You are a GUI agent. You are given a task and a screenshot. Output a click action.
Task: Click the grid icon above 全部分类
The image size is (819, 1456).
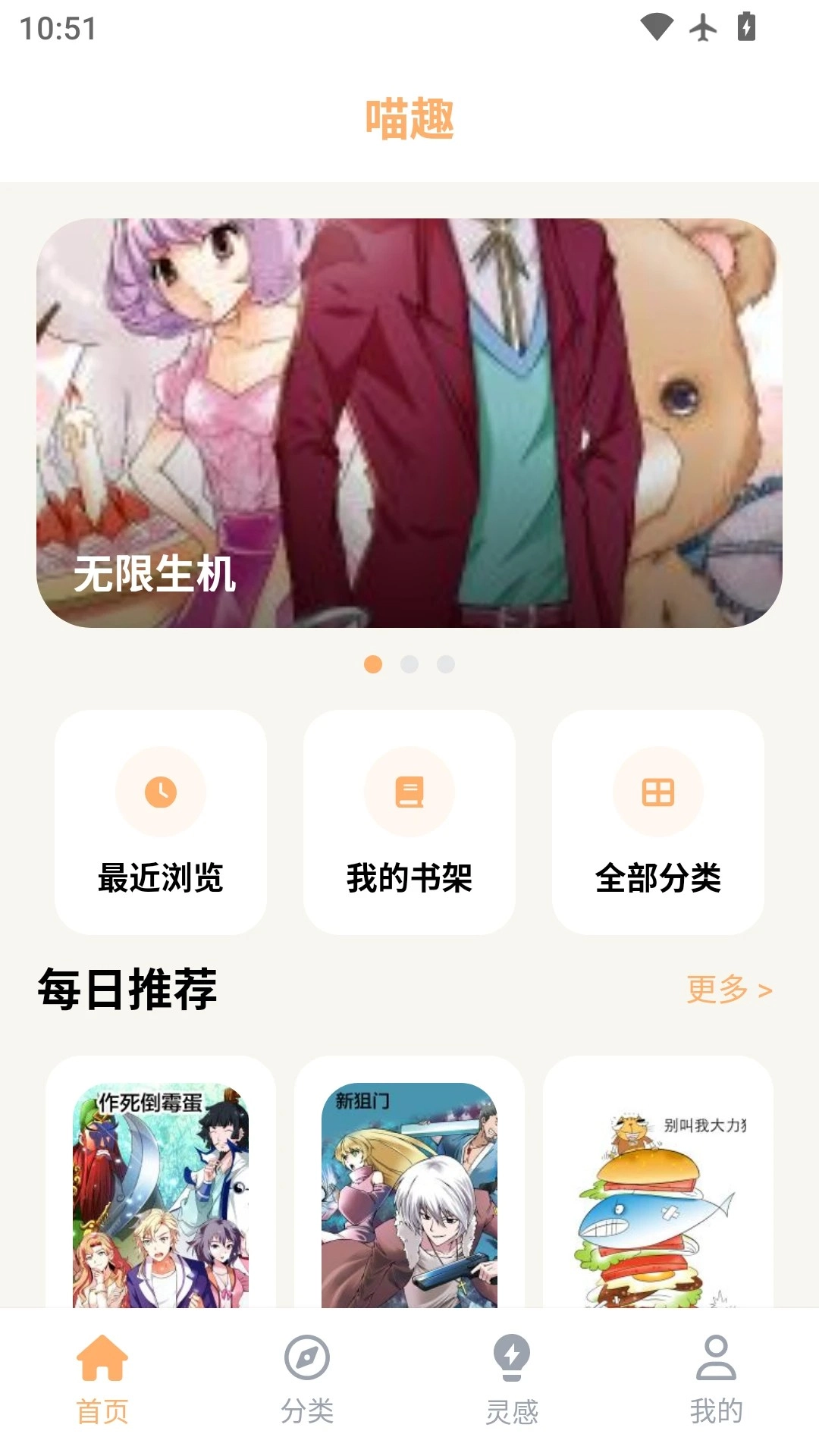pyautogui.click(x=658, y=792)
